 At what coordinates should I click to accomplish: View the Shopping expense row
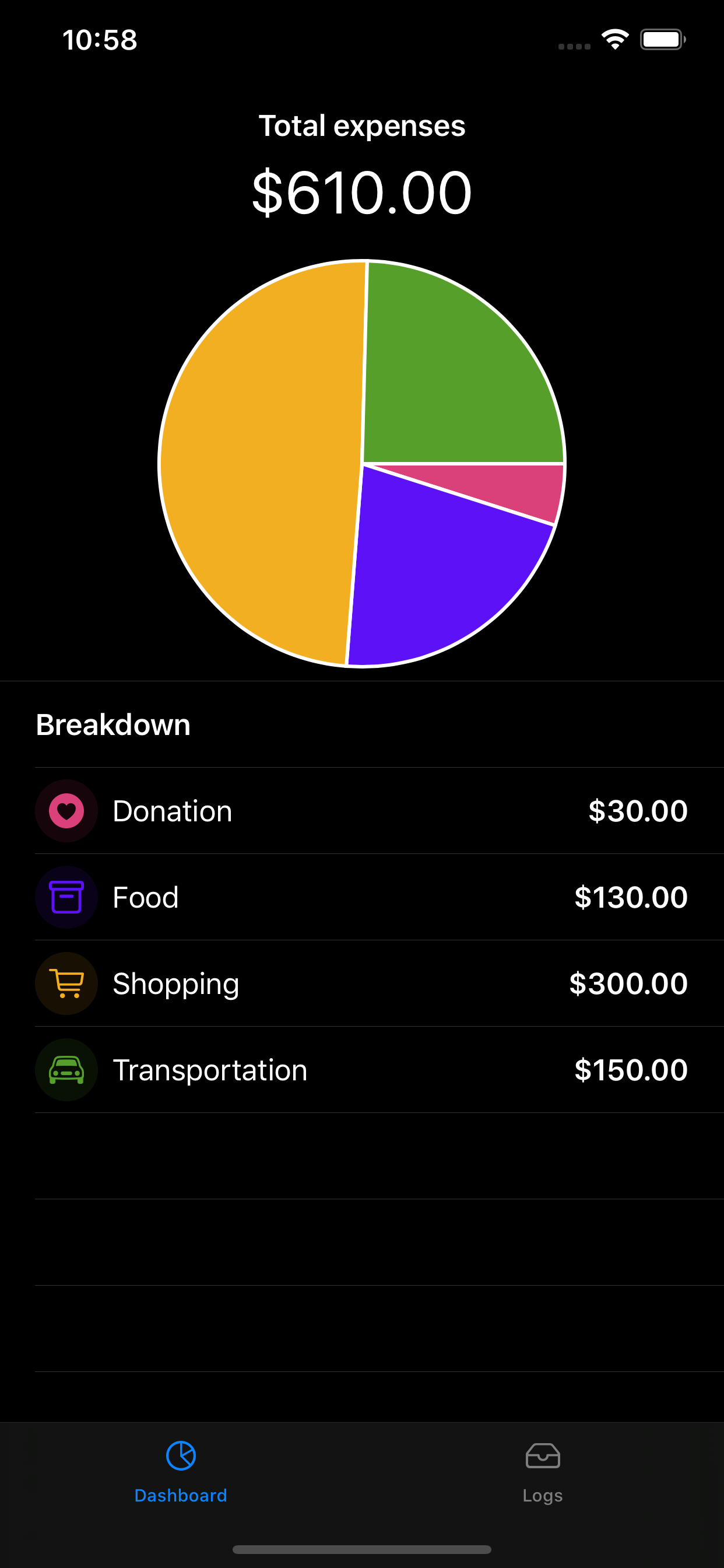tap(362, 984)
